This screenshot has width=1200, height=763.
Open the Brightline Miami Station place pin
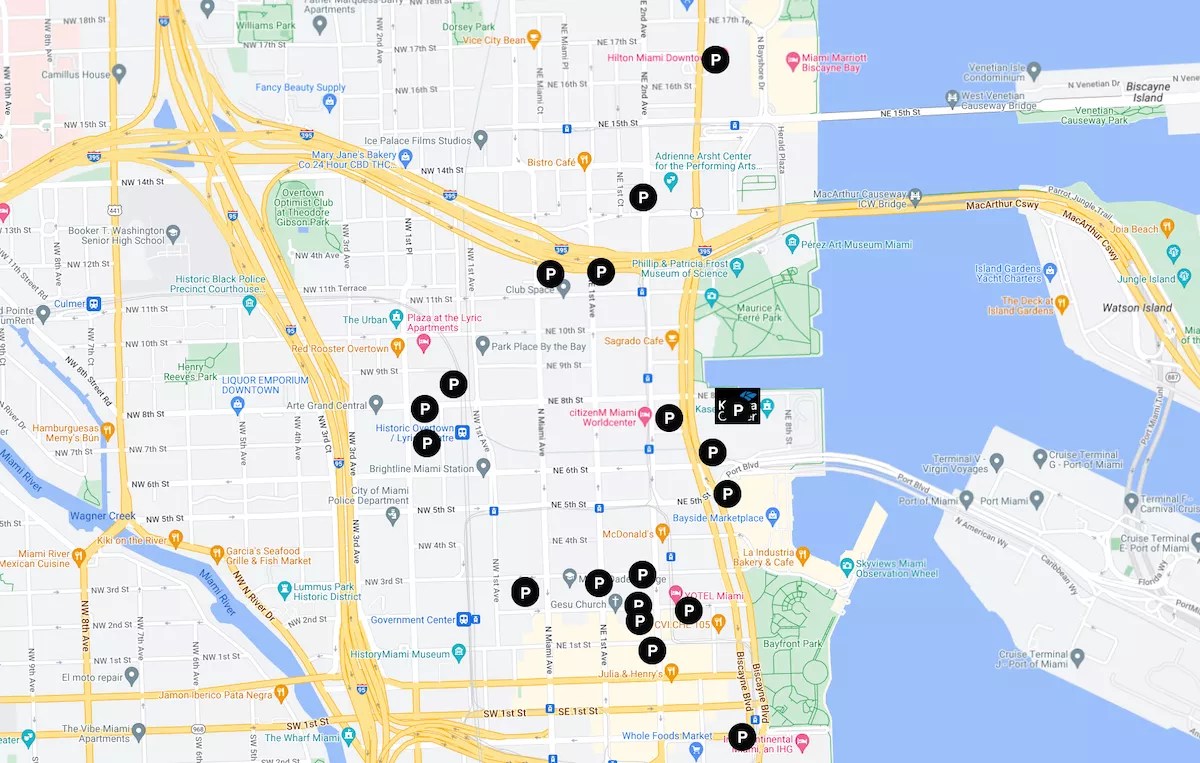[484, 467]
